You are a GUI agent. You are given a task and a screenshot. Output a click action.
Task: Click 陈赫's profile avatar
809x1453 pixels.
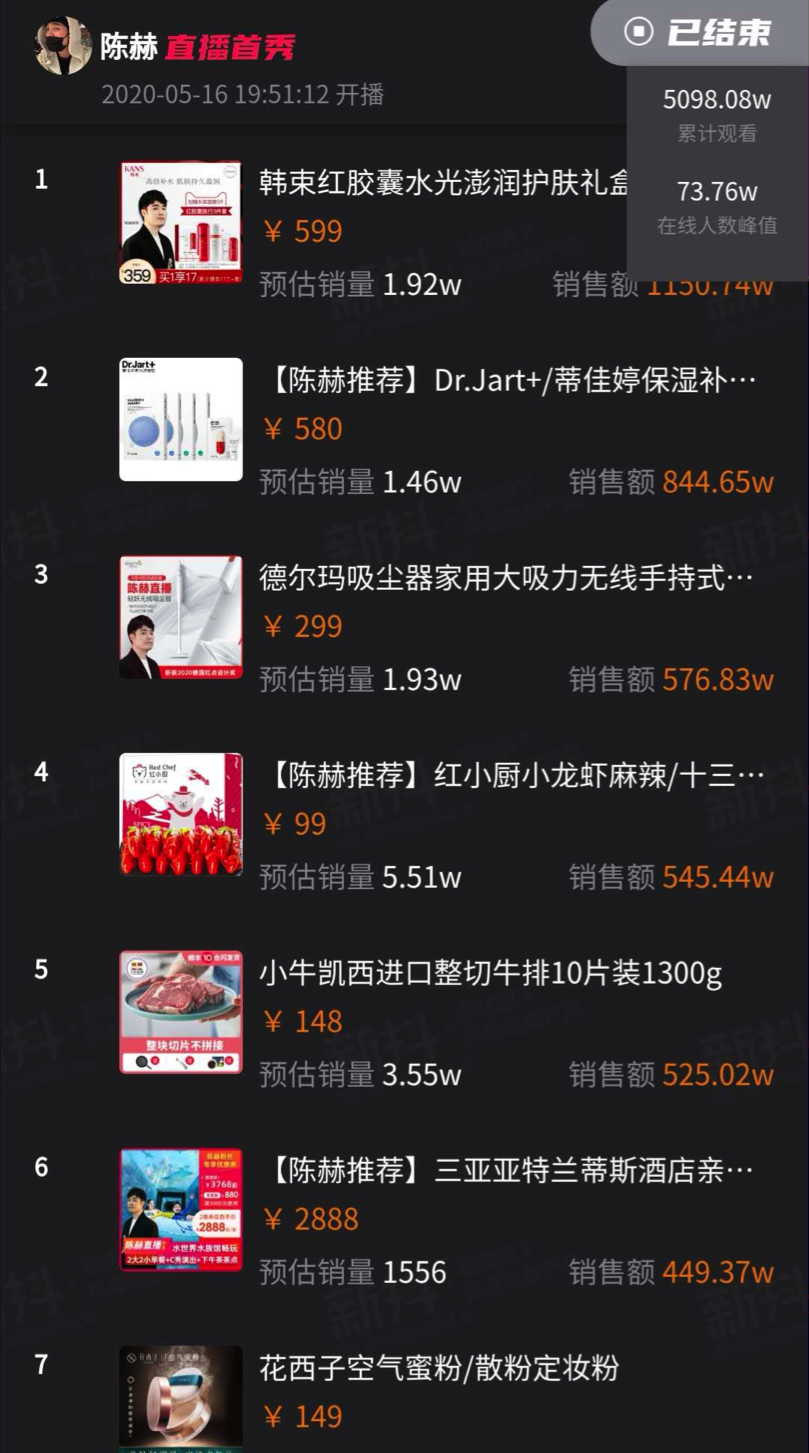(x=61, y=42)
